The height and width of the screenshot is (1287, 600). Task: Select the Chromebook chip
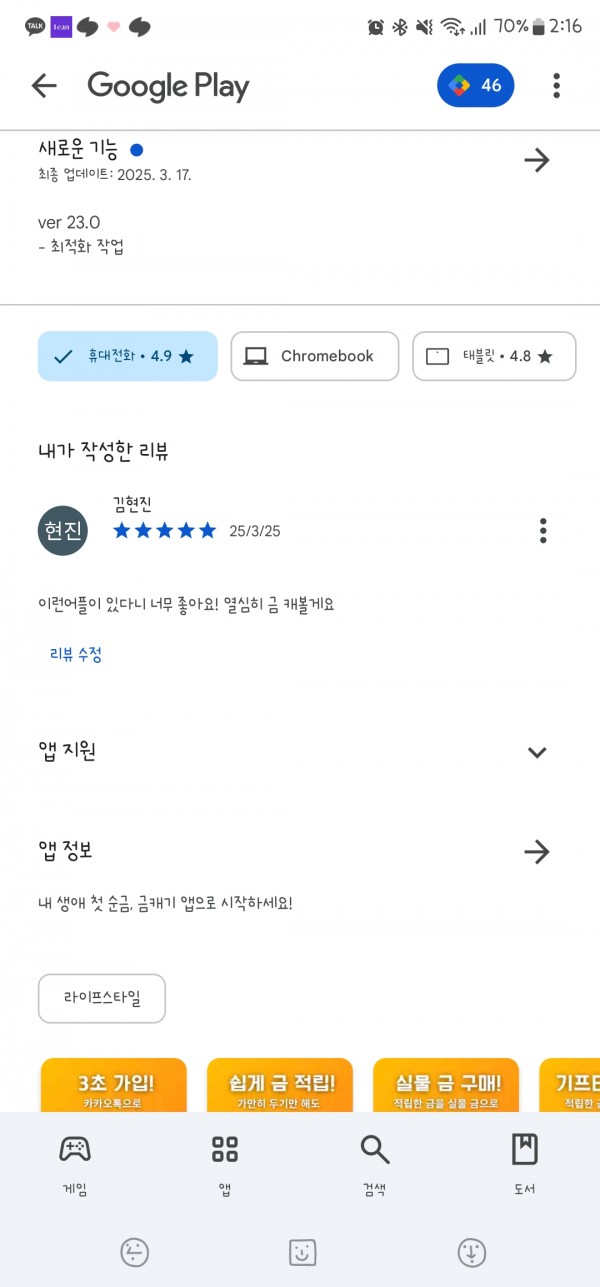315,356
